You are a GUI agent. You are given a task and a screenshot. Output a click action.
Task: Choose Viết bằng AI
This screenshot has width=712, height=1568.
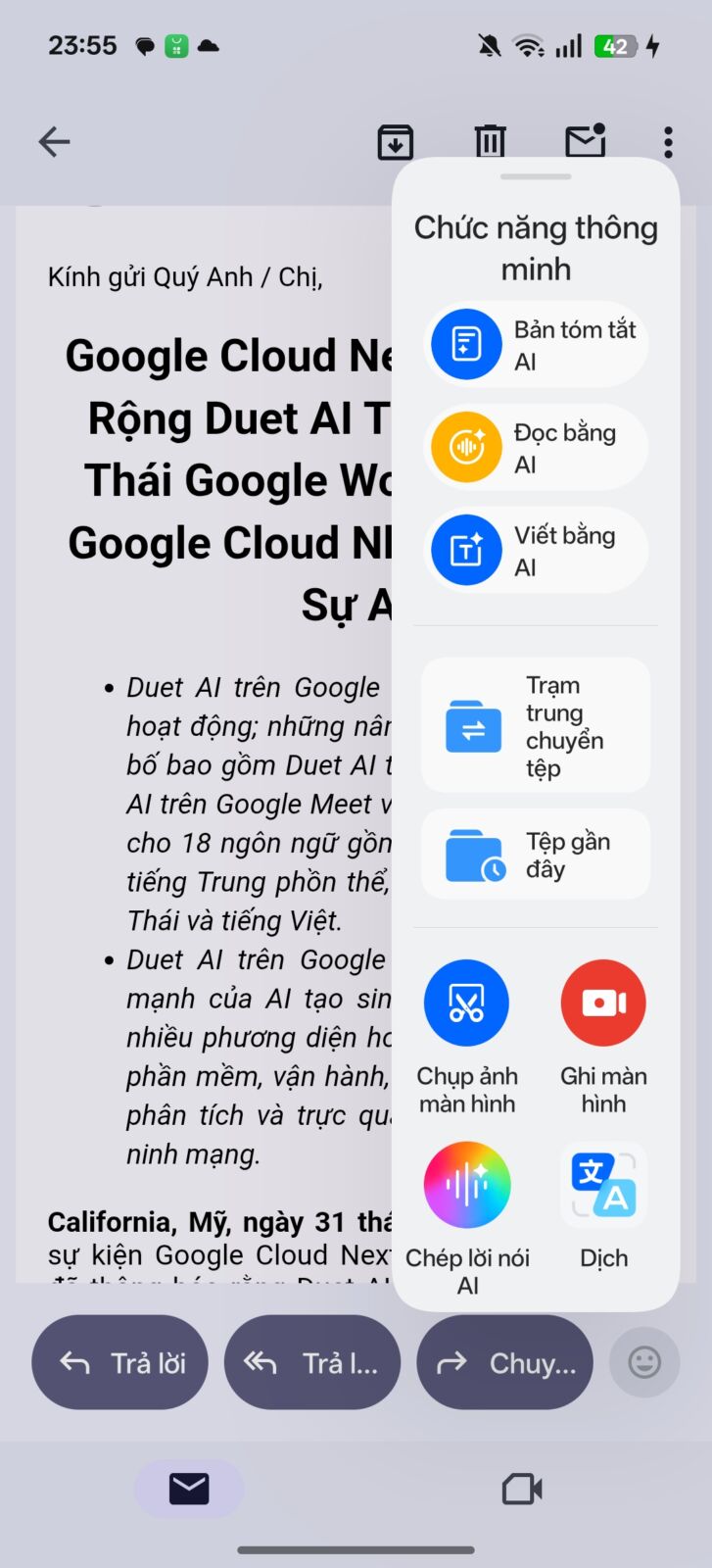pyautogui.click(x=535, y=551)
